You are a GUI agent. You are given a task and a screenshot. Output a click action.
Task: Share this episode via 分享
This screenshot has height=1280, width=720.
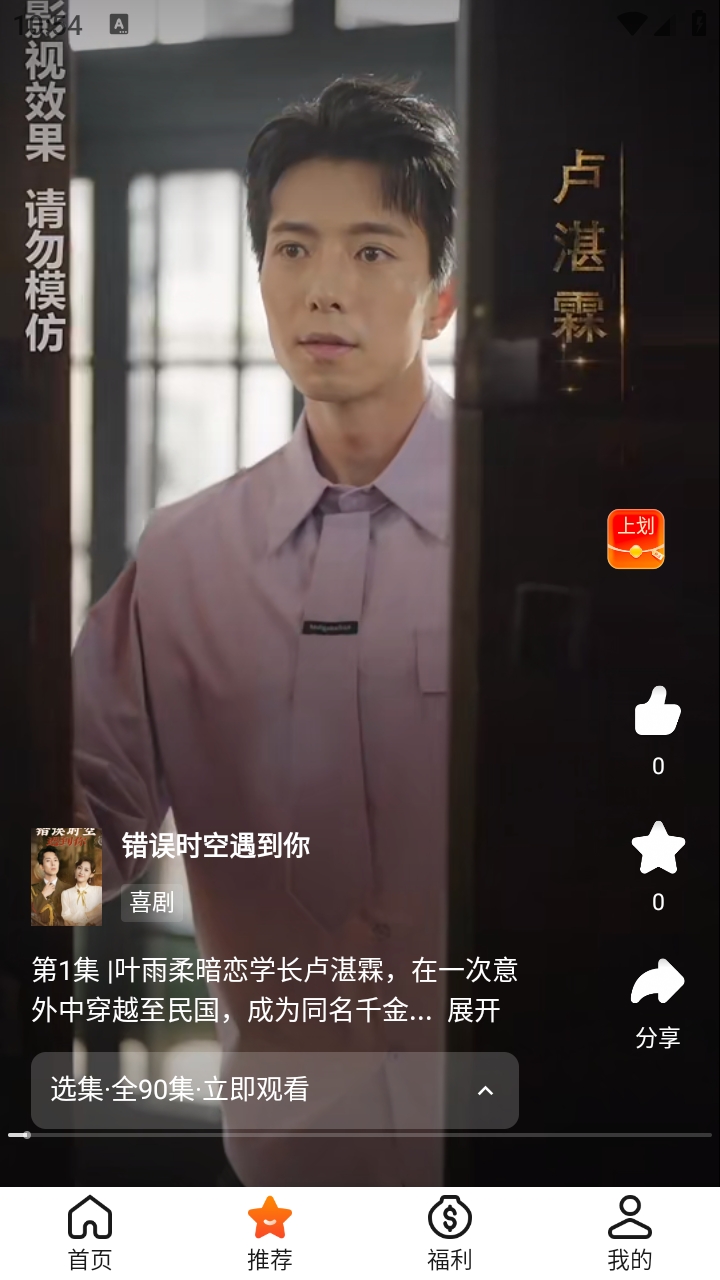coord(657,985)
